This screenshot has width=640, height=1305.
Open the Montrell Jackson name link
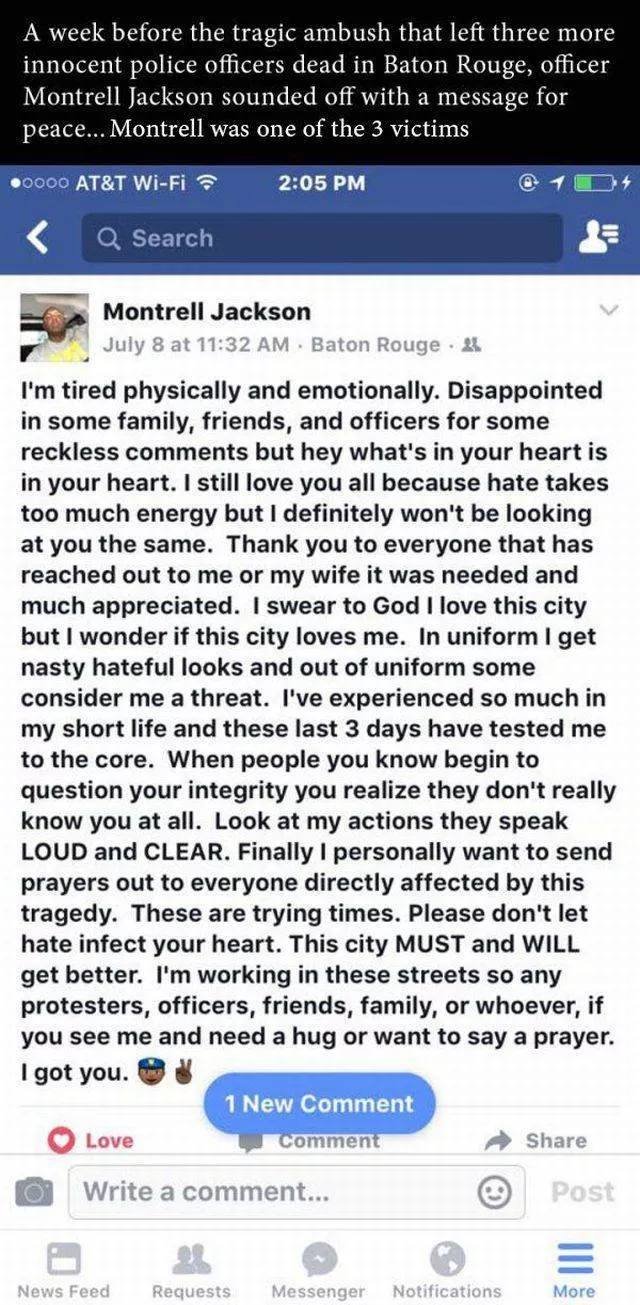coord(207,311)
